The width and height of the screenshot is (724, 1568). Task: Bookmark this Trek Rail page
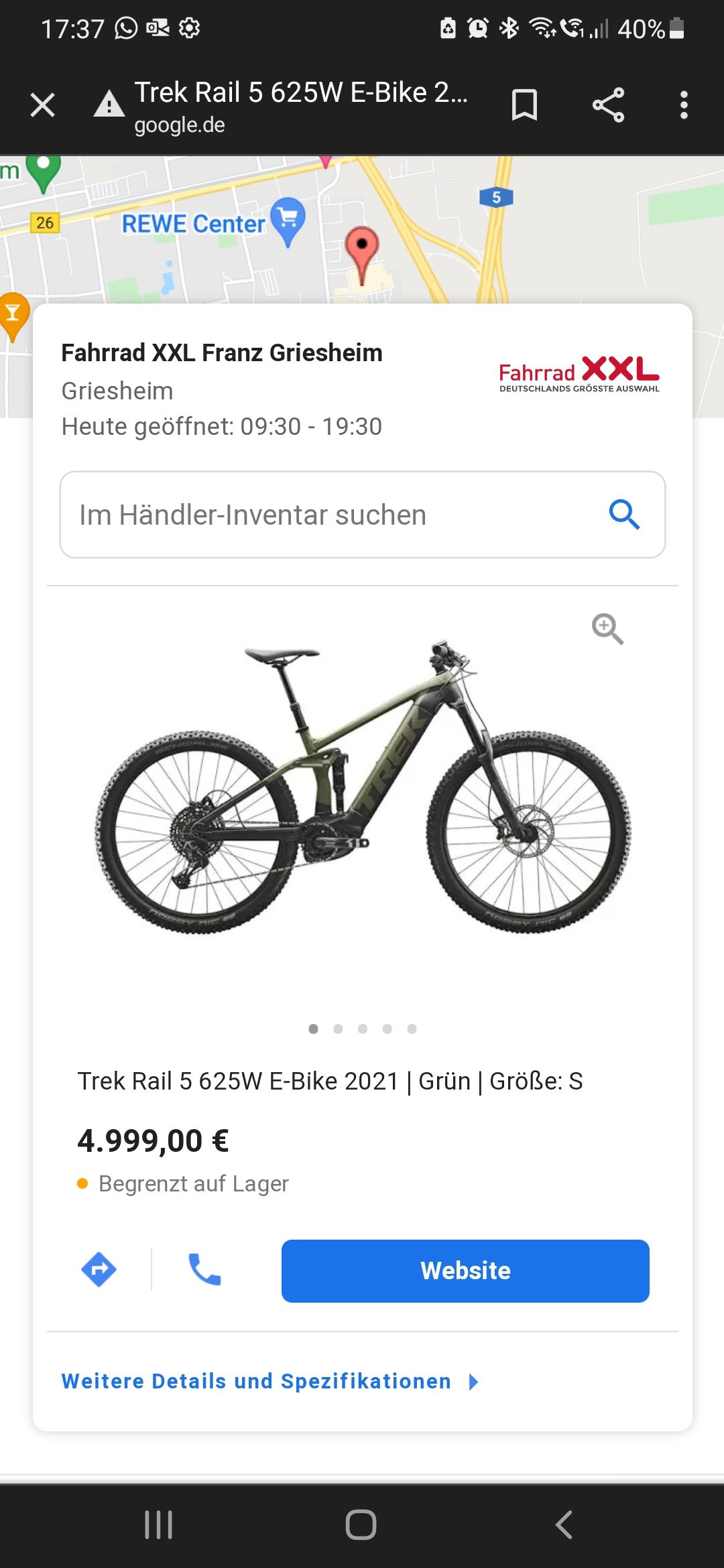(x=524, y=105)
